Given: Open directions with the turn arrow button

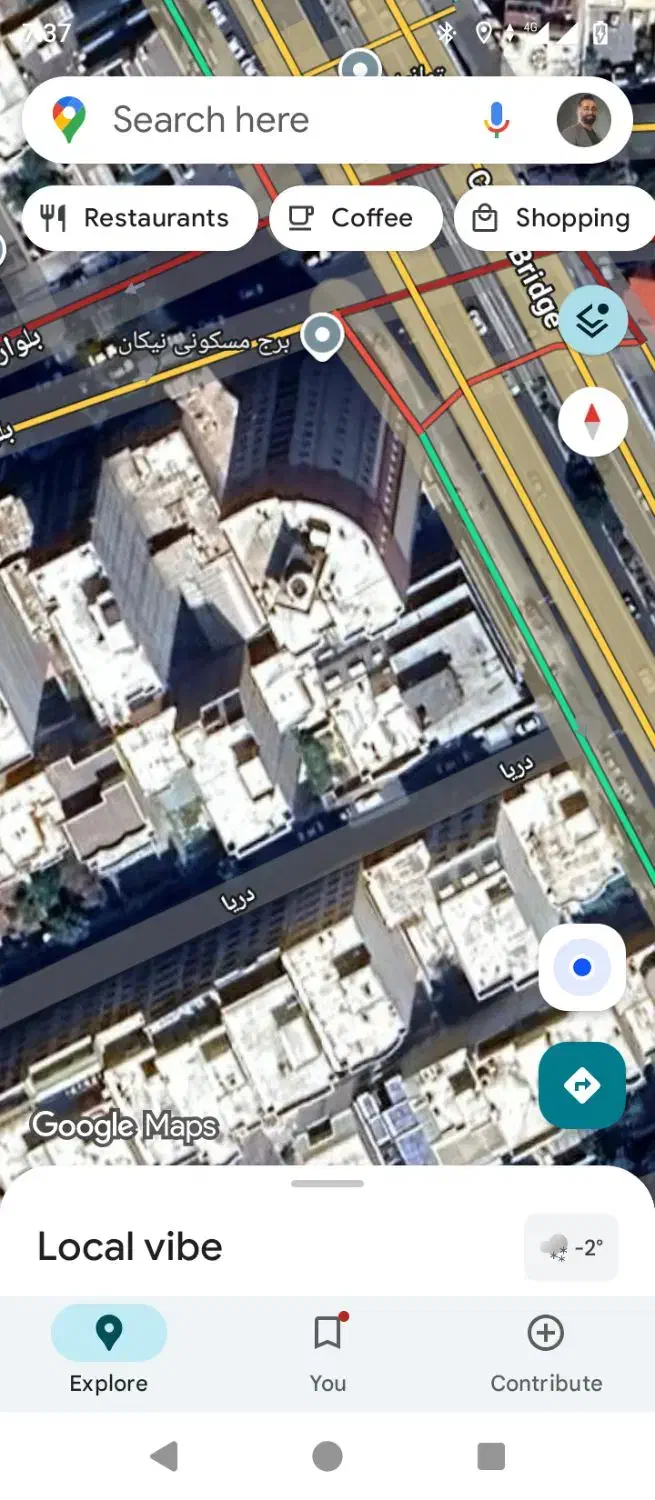Looking at the screenshot, I should 582,1085.
